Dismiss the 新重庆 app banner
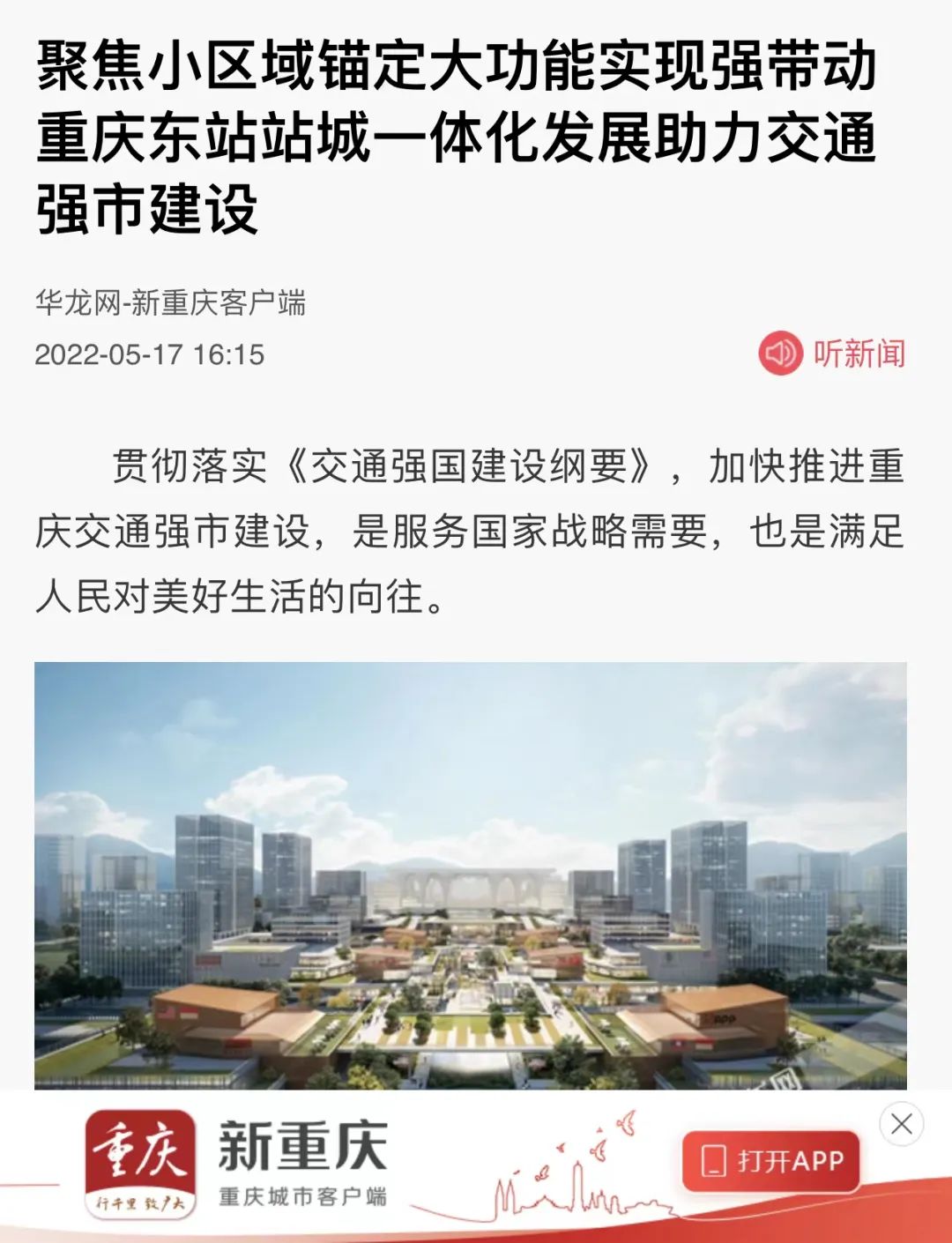 click(x=901, y=1124)
